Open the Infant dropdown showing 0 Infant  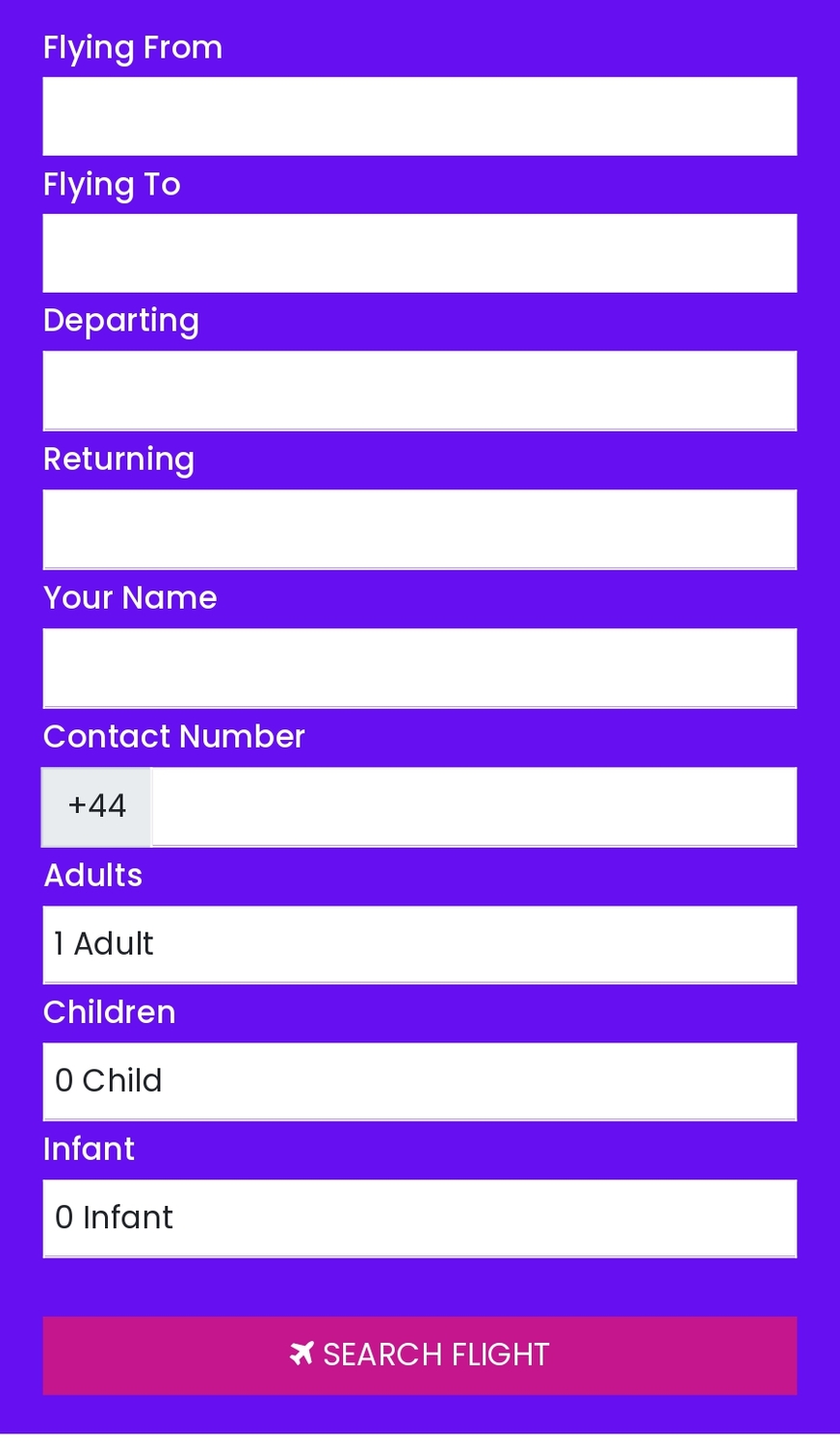(x=419, y=1218)
